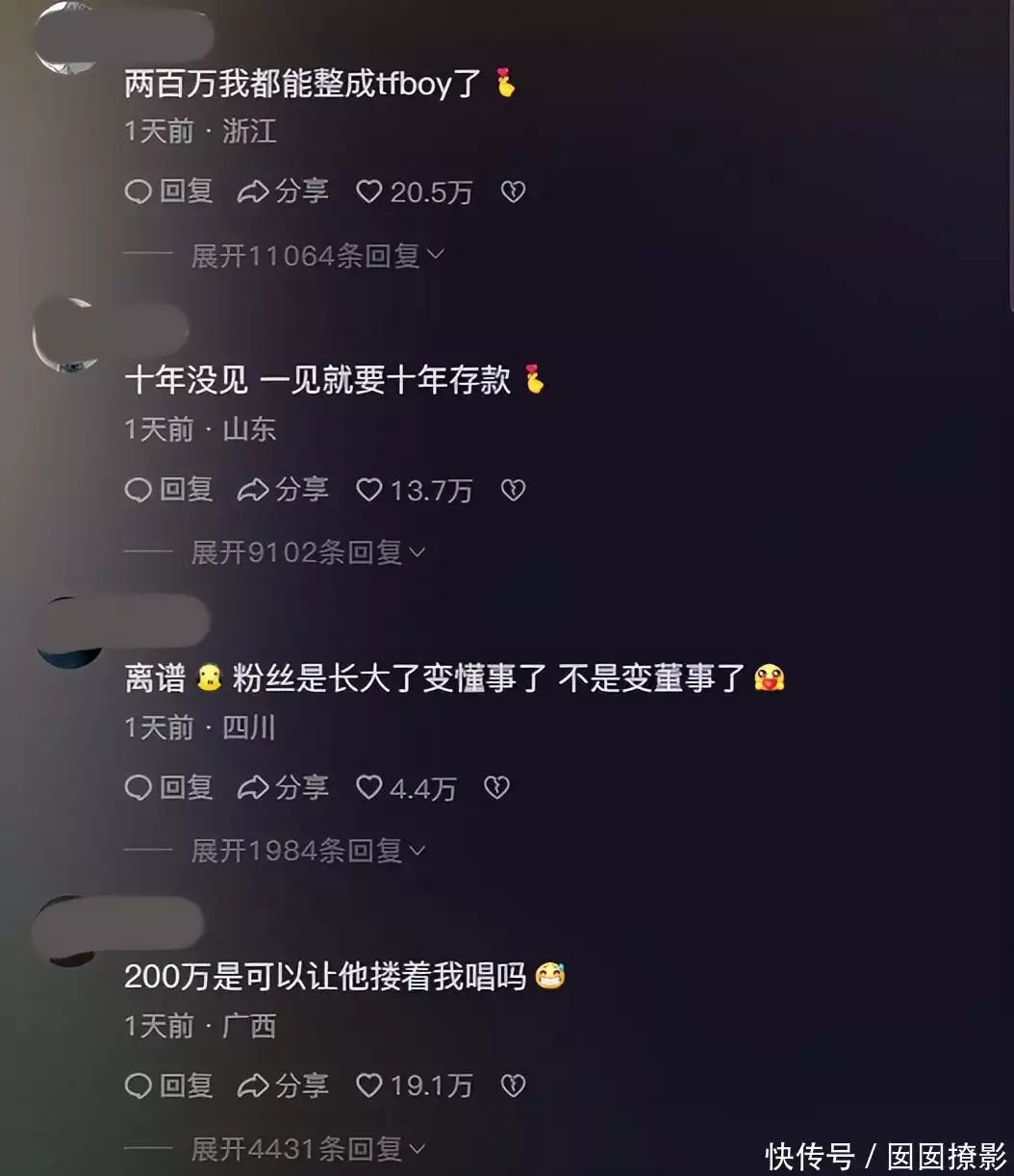Dislike the 十年存款 comment from 山东
Viewport: 1014px width, 1176px height.
pyautogui.click(x=514, y=491)
